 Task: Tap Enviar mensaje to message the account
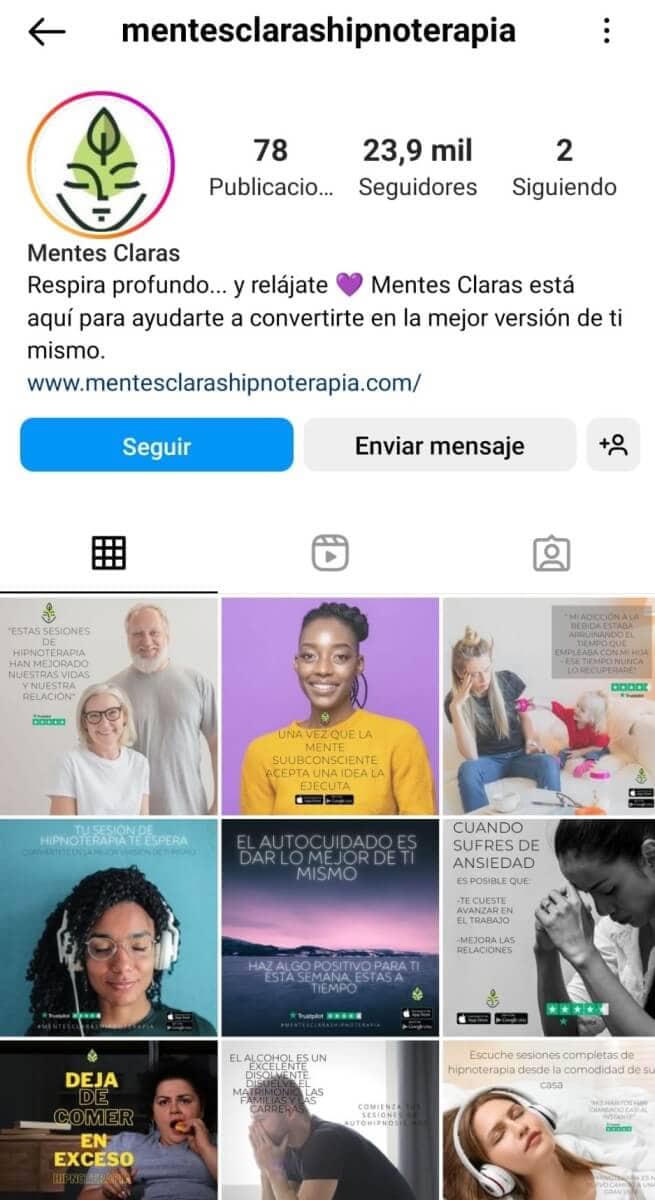[x=439, y=445]
